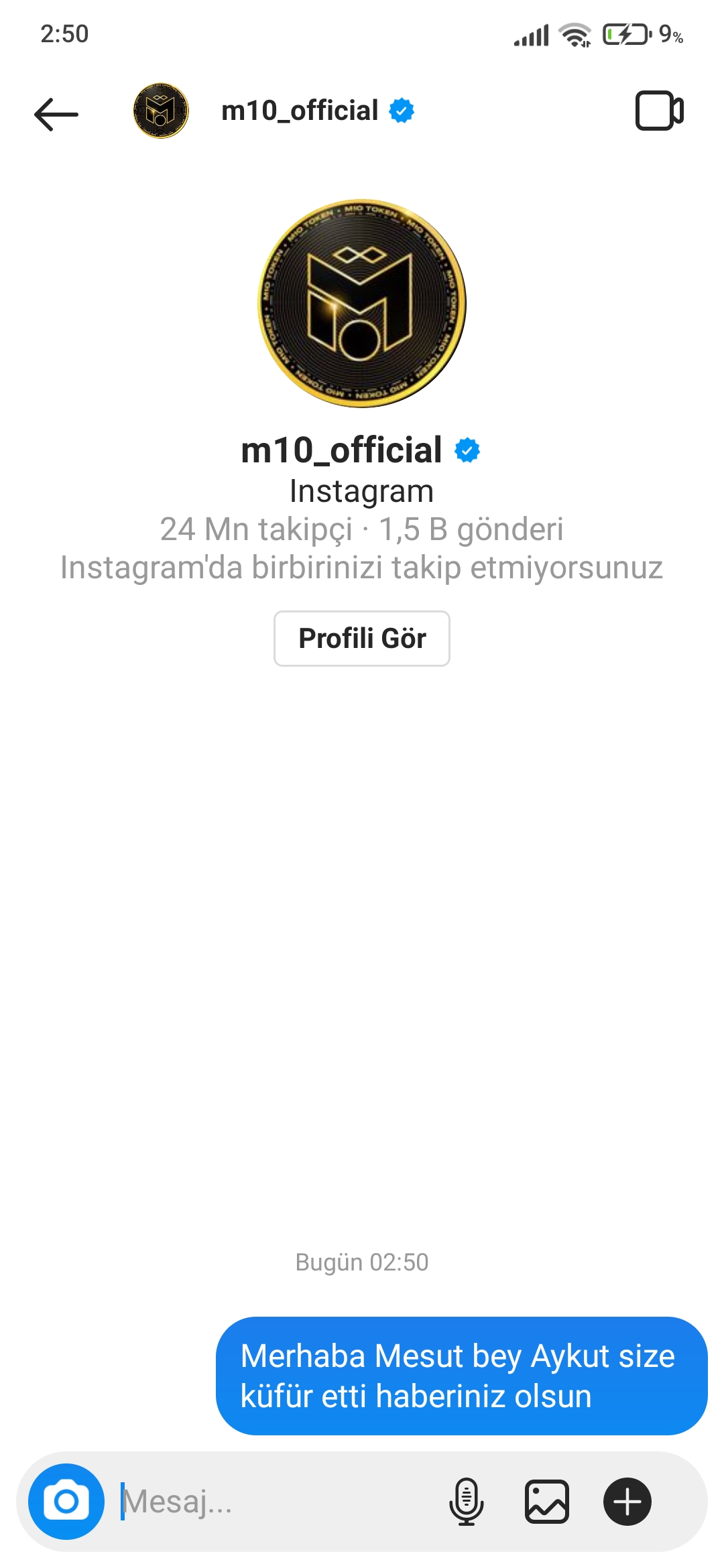This screenshot has width=724, height=1568.
Task: Record a voice message with the microphone
Action: (x=466, y=1501)
